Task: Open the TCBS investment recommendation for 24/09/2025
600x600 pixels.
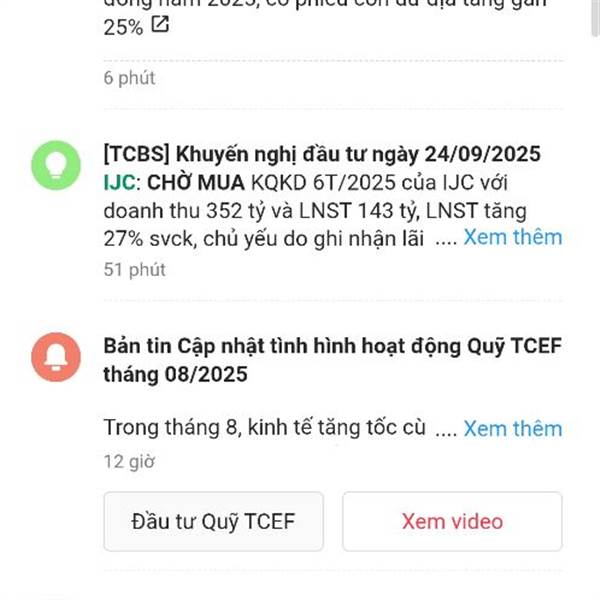Action: click(x=322, y=155)
